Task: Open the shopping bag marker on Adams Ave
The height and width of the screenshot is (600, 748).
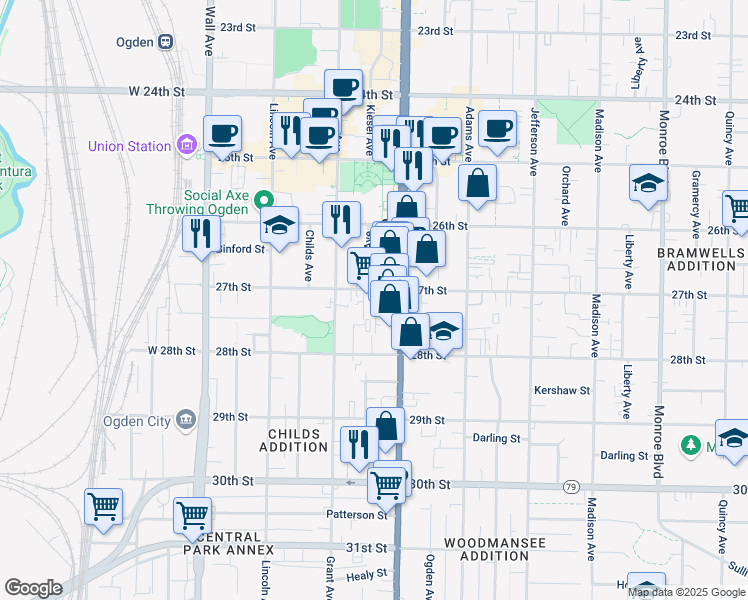Action: point(477,186)
